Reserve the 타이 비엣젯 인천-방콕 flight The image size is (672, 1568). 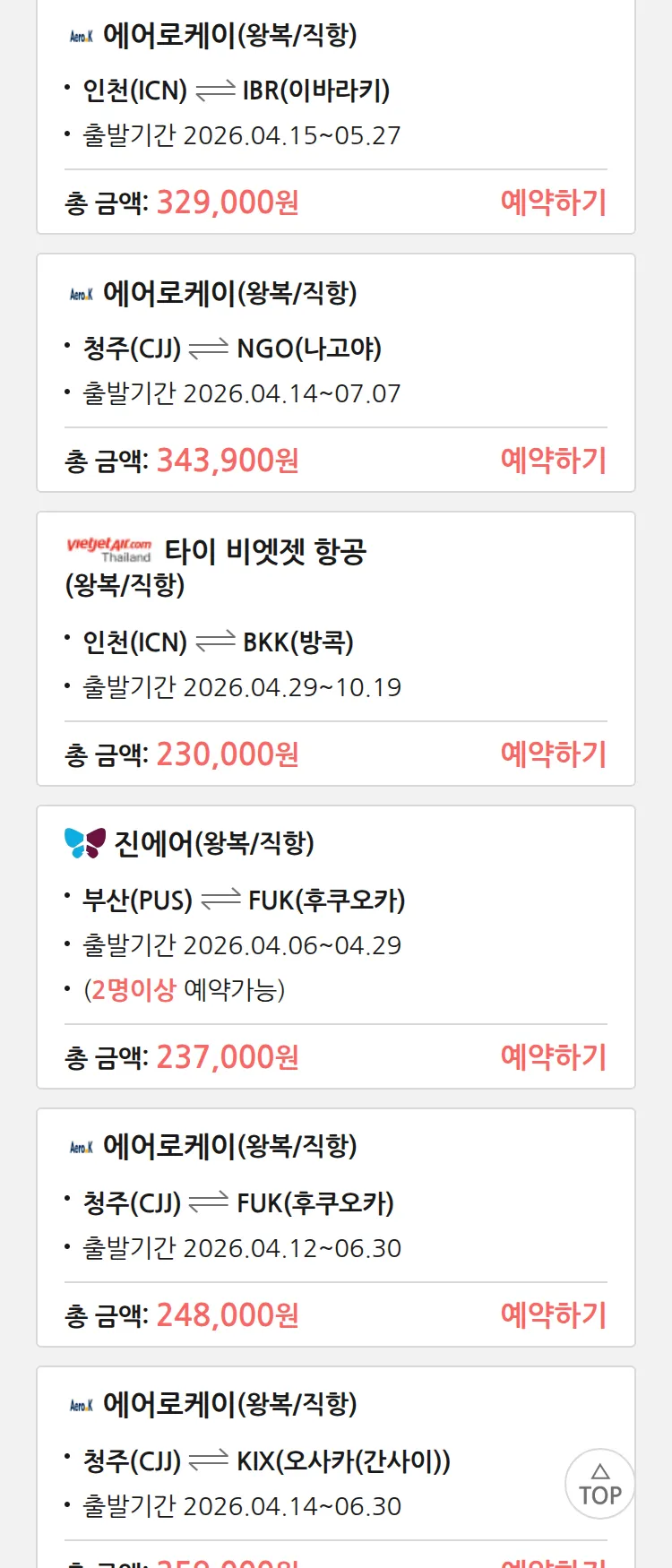coord(553,754)
